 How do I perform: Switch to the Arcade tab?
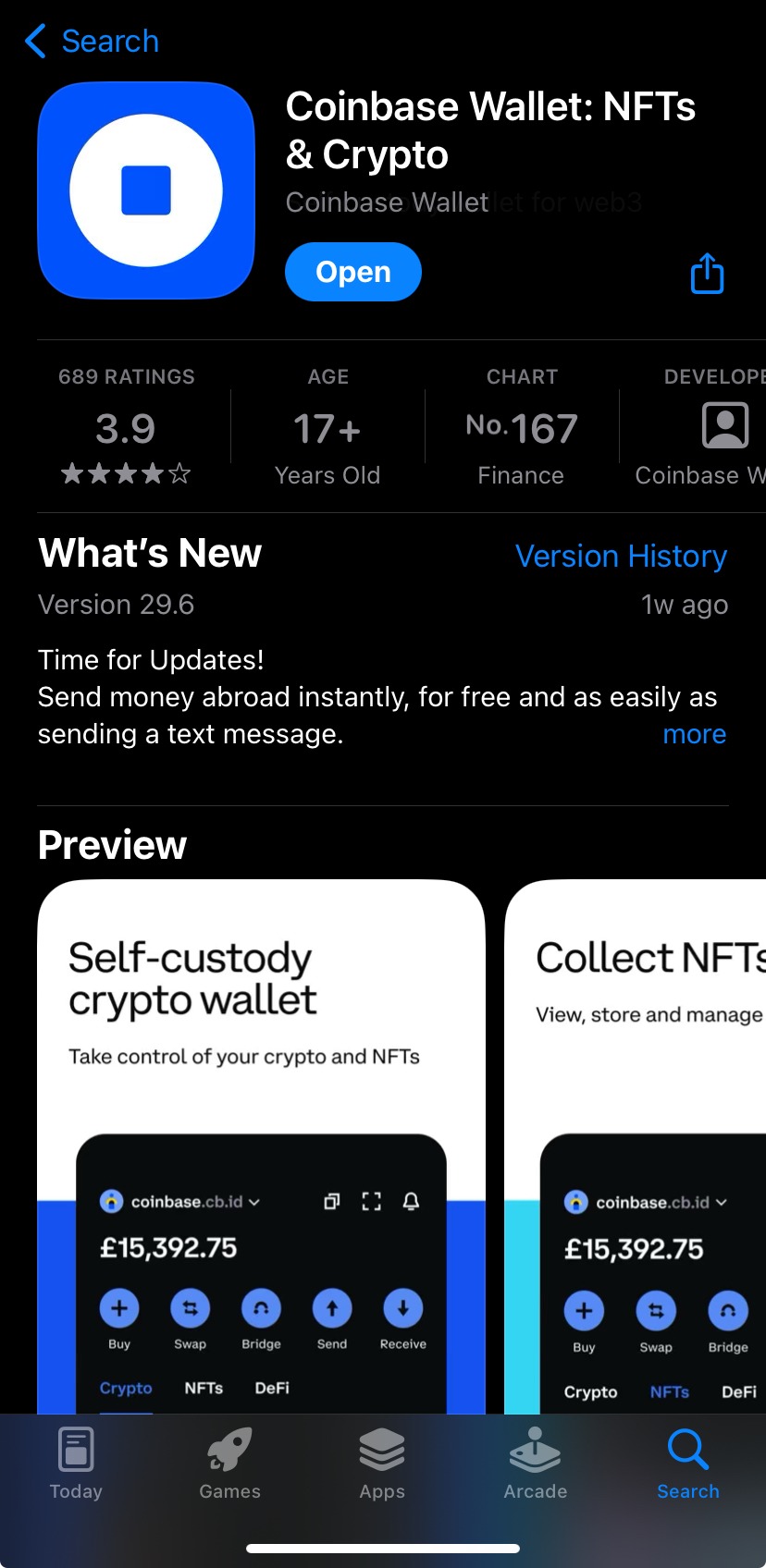[535, 1464]
